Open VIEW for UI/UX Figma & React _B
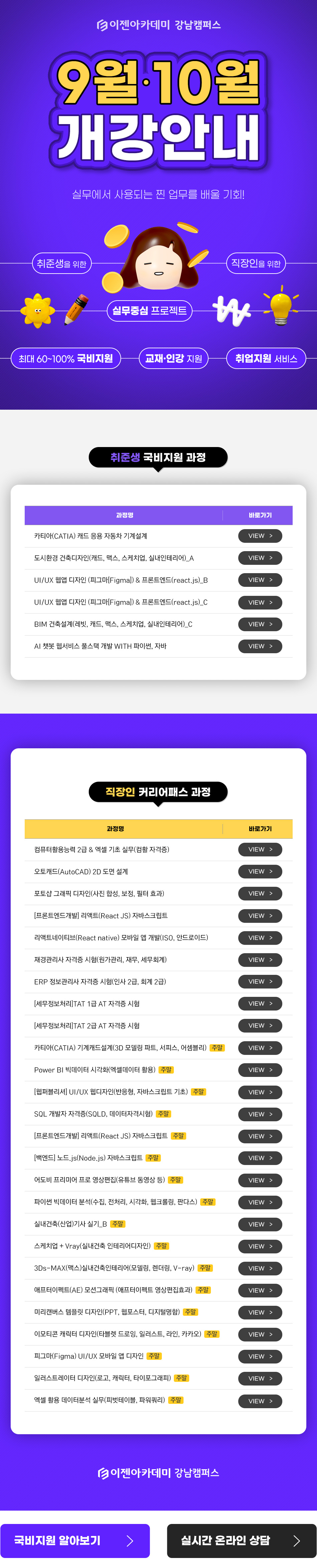 point(260,579)
